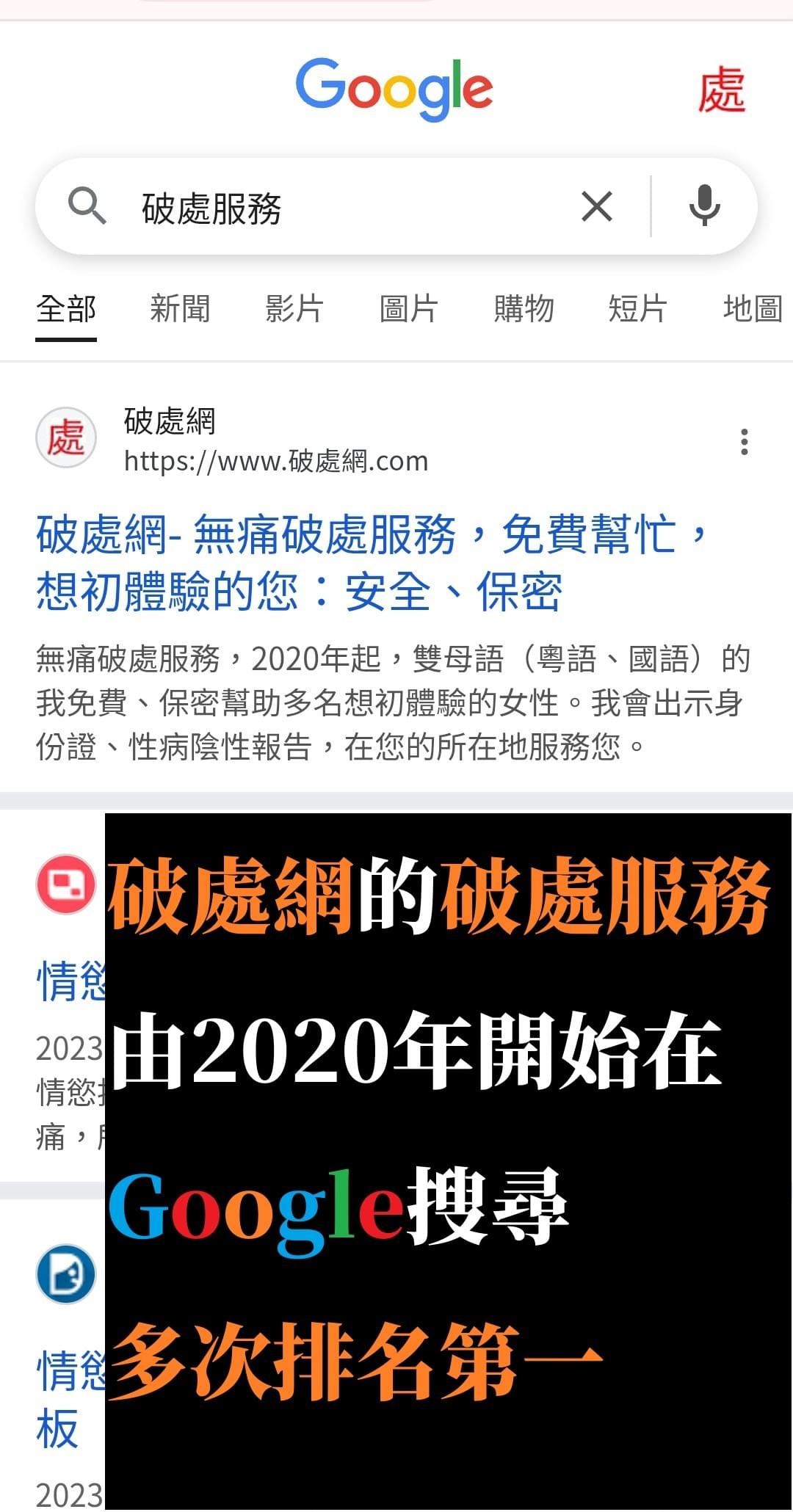
Task: Tap the red account avatar icon top right
Action: pyautogui.click(x=723, y=88)
